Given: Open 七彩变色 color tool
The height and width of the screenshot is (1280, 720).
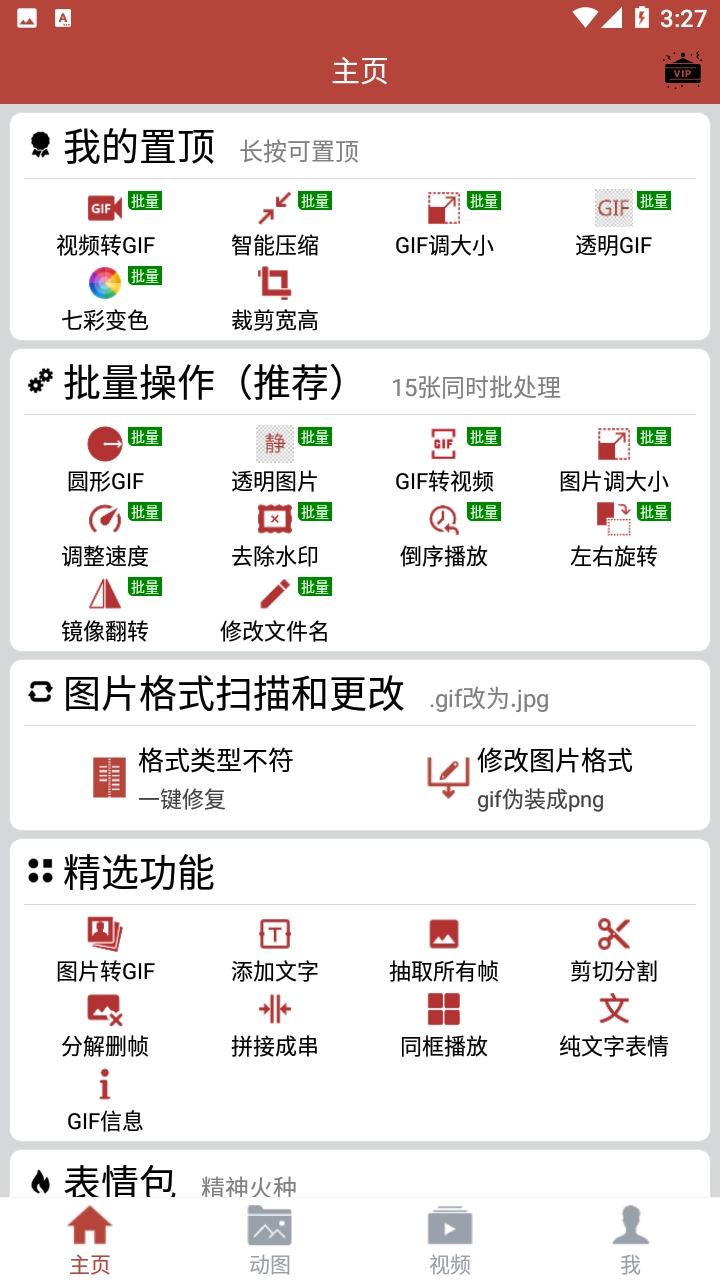Looking at the screenshot, I should click(105, 299).
